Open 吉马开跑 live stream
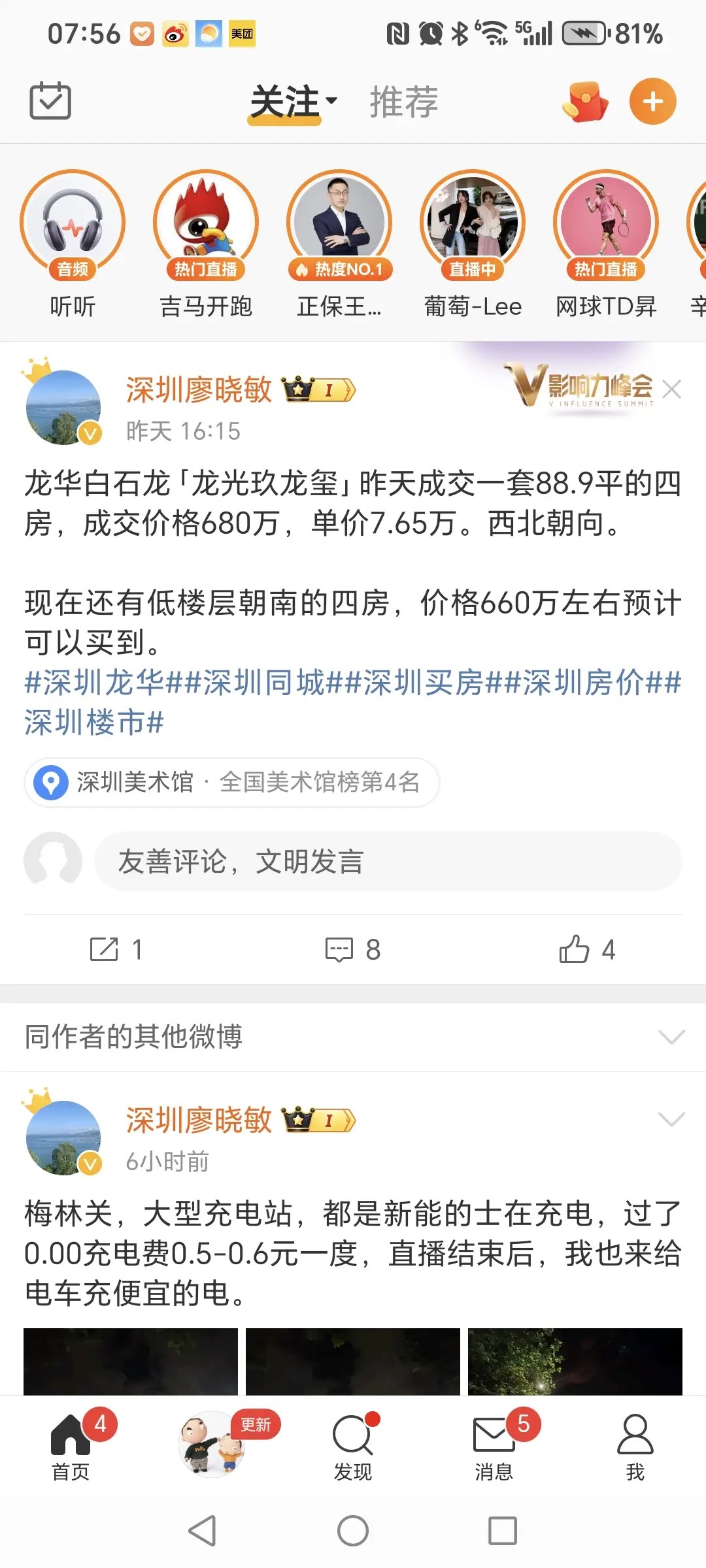 [x=206, y=223]
